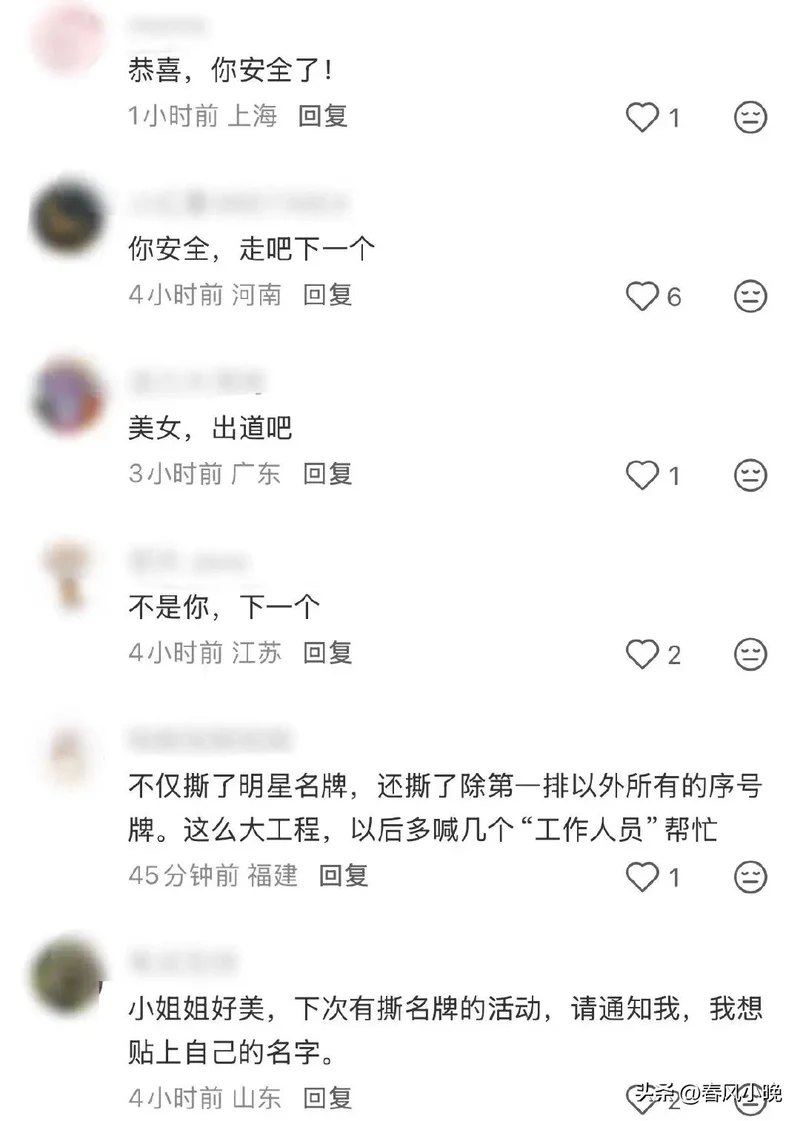Reply to the comment "不是你，下一个"
Viewport: 800px width, 1121px height.
tap(327, 654)
